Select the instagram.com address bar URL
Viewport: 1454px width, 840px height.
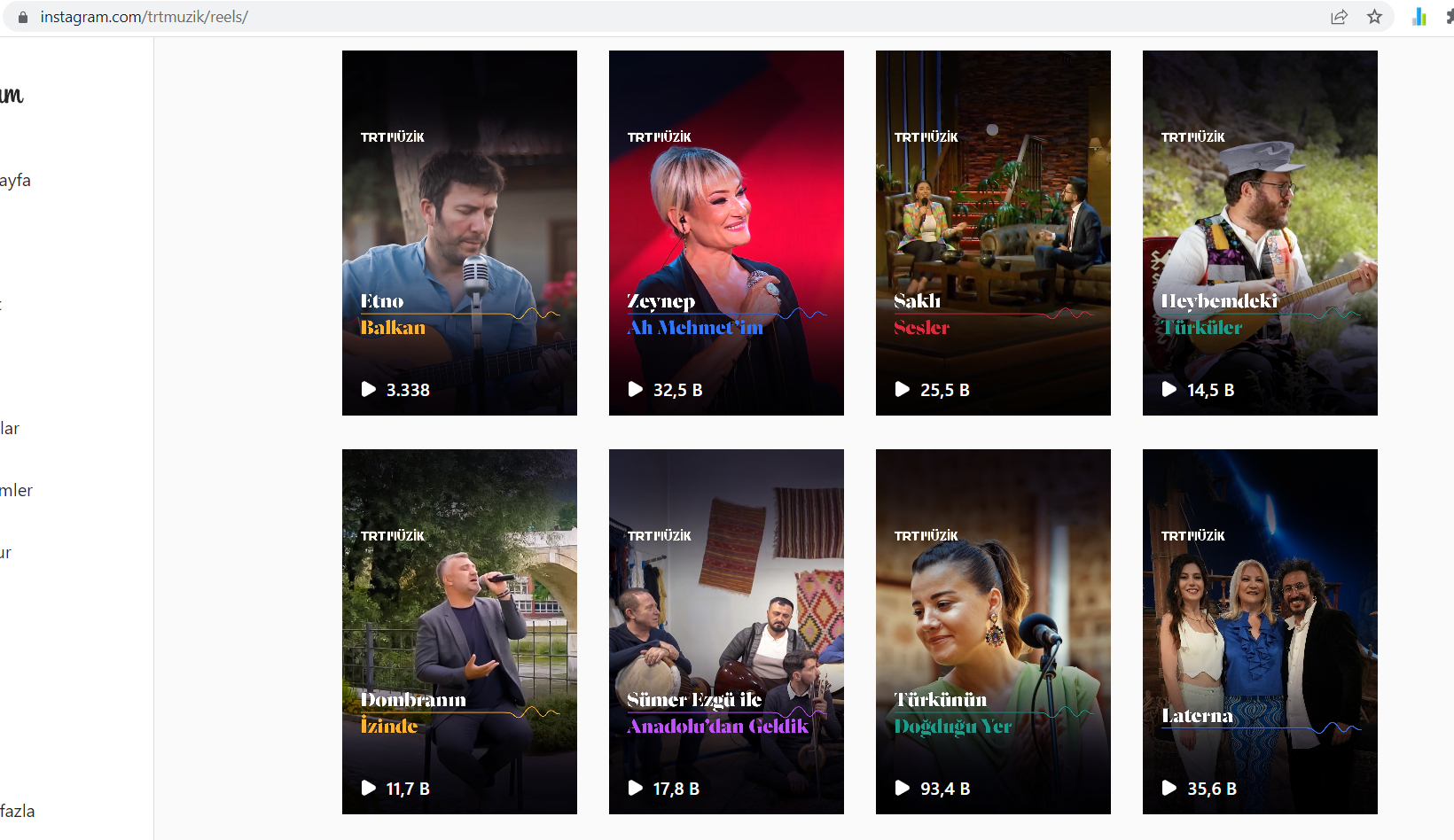[x=144, y=17]
